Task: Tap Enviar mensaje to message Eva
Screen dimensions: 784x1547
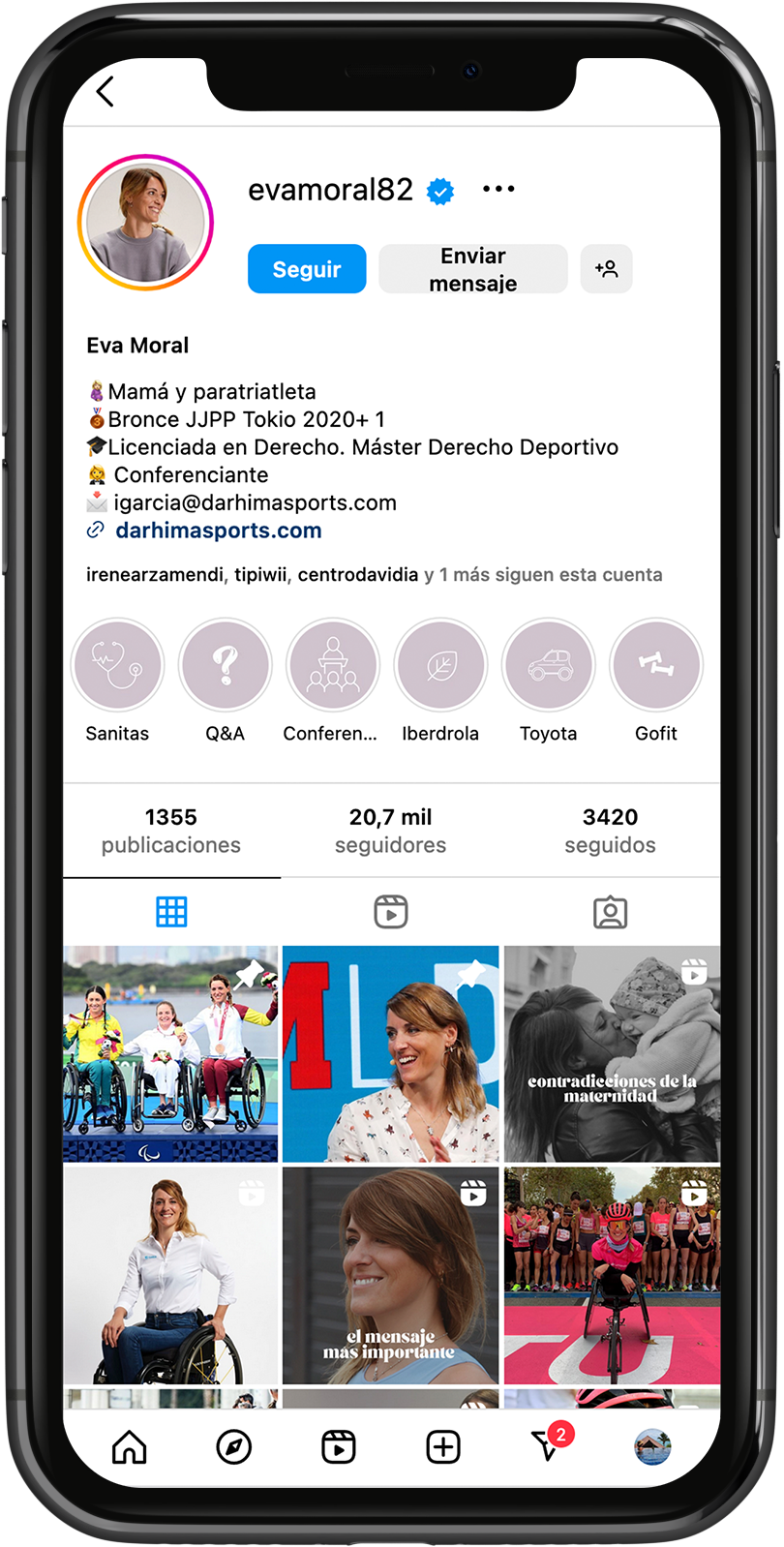Action: click(x=472, y=269)
